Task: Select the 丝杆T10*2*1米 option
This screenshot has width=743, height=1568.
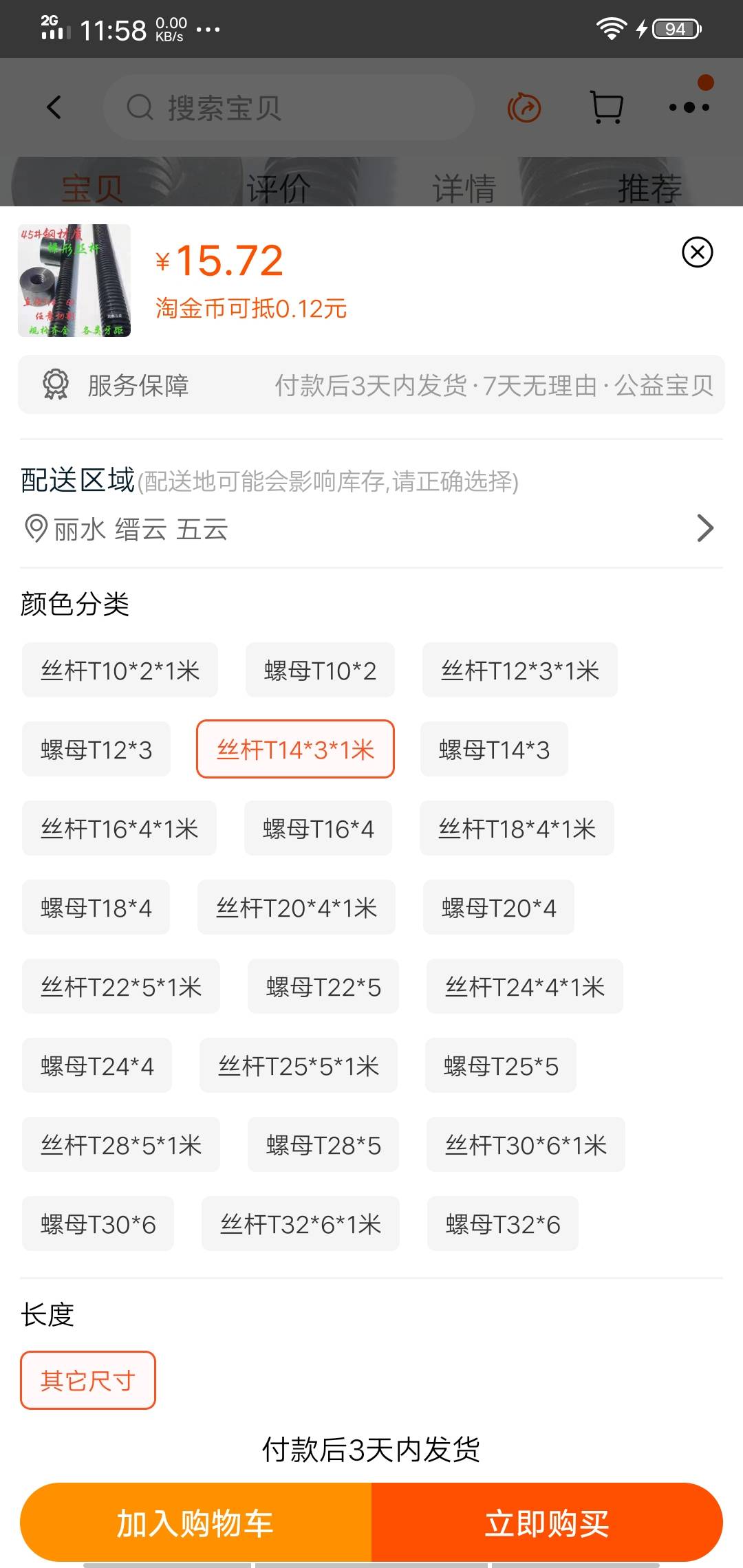Action: [120, 671]
